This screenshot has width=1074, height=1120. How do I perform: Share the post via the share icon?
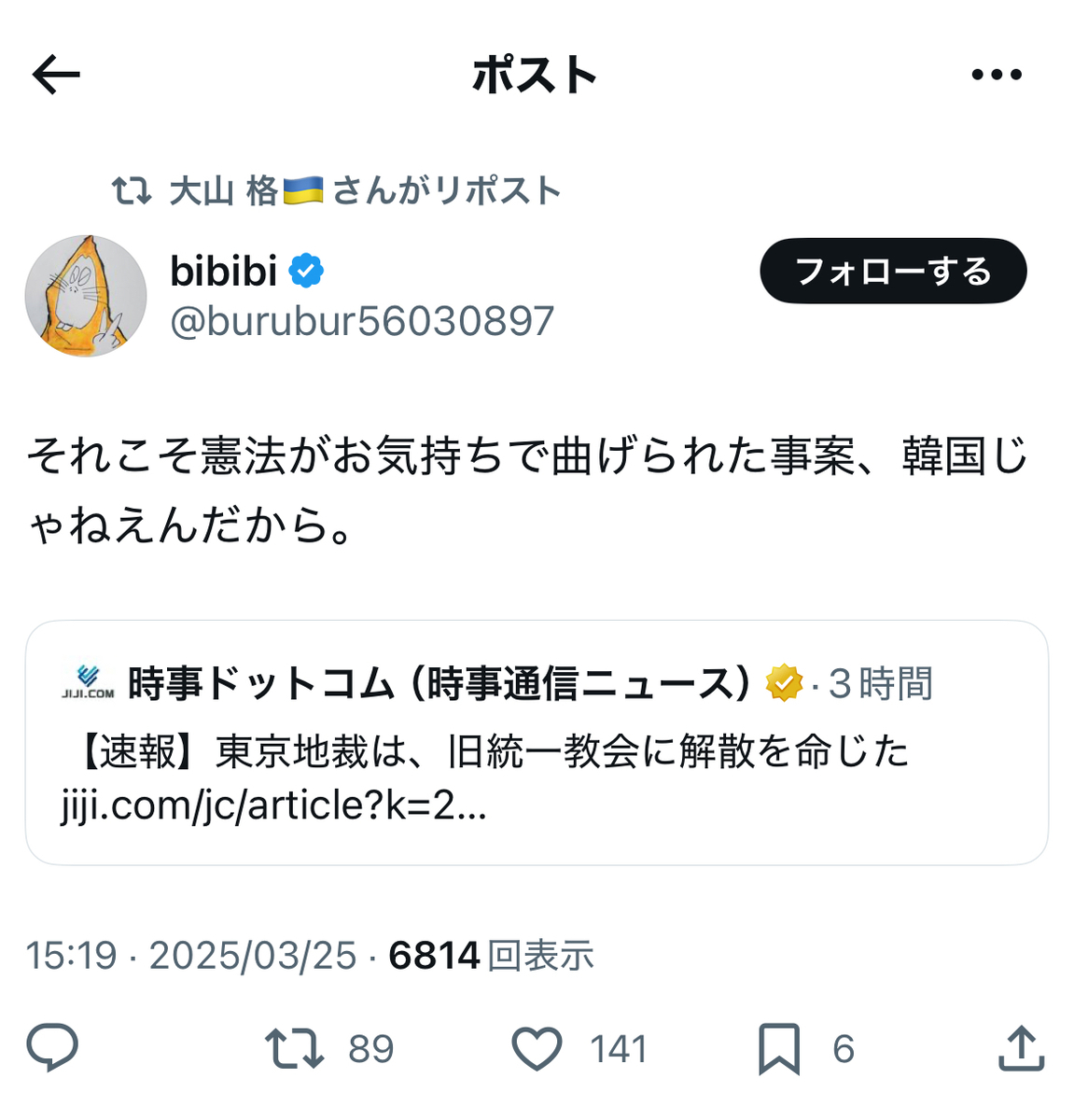(1021, 1048)
